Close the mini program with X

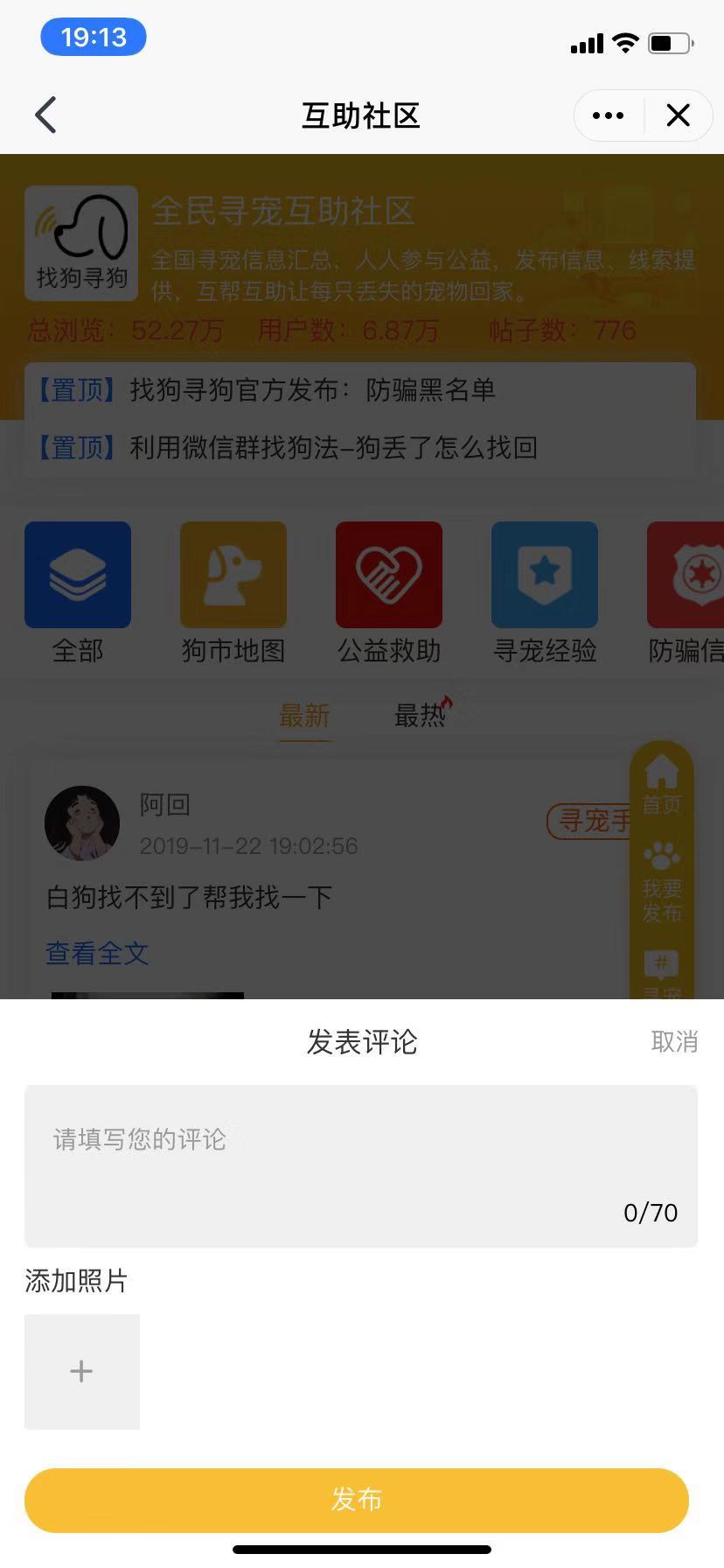coord(679,115)
